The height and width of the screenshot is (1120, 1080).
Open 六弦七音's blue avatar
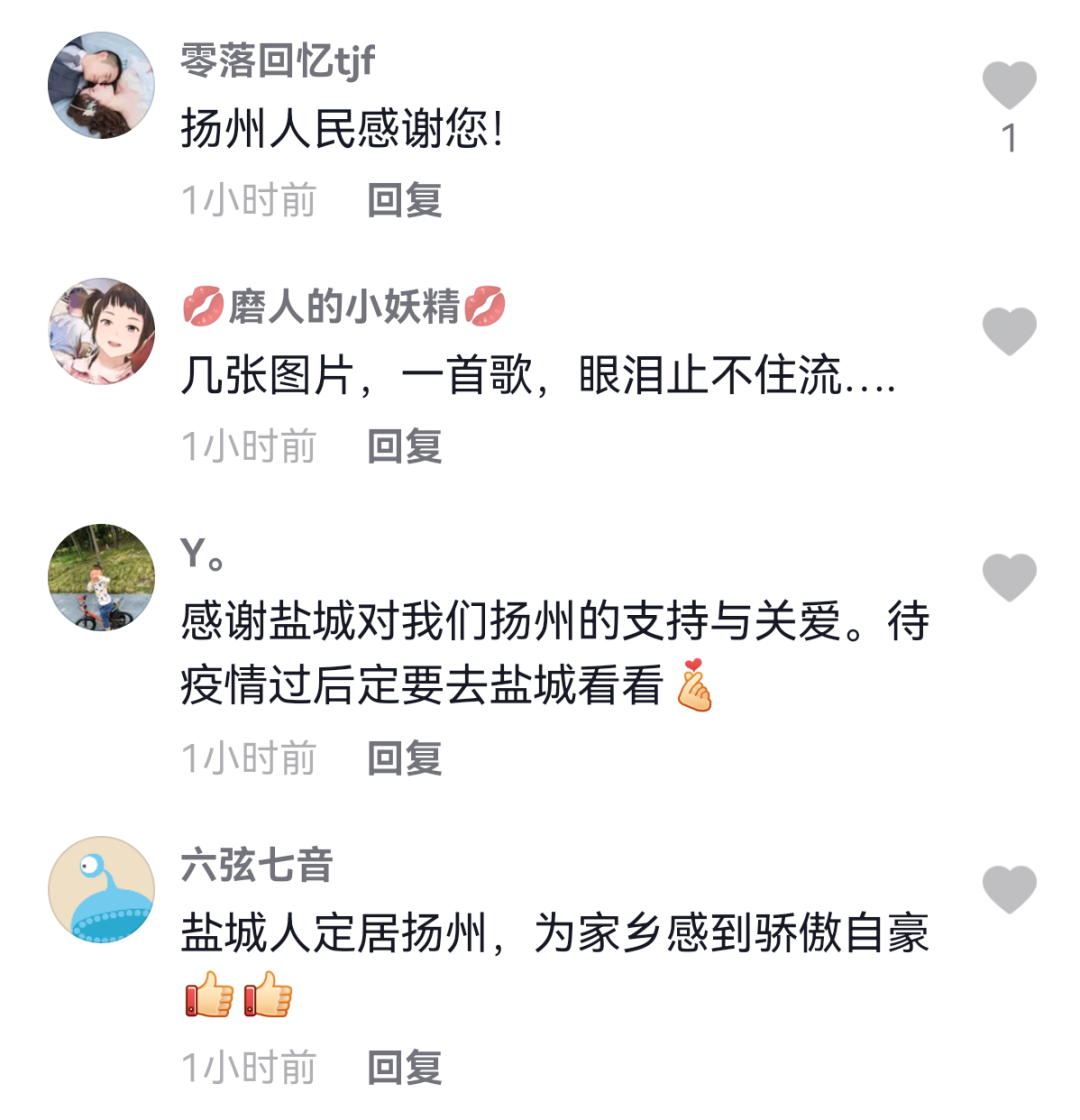[102, 889]
